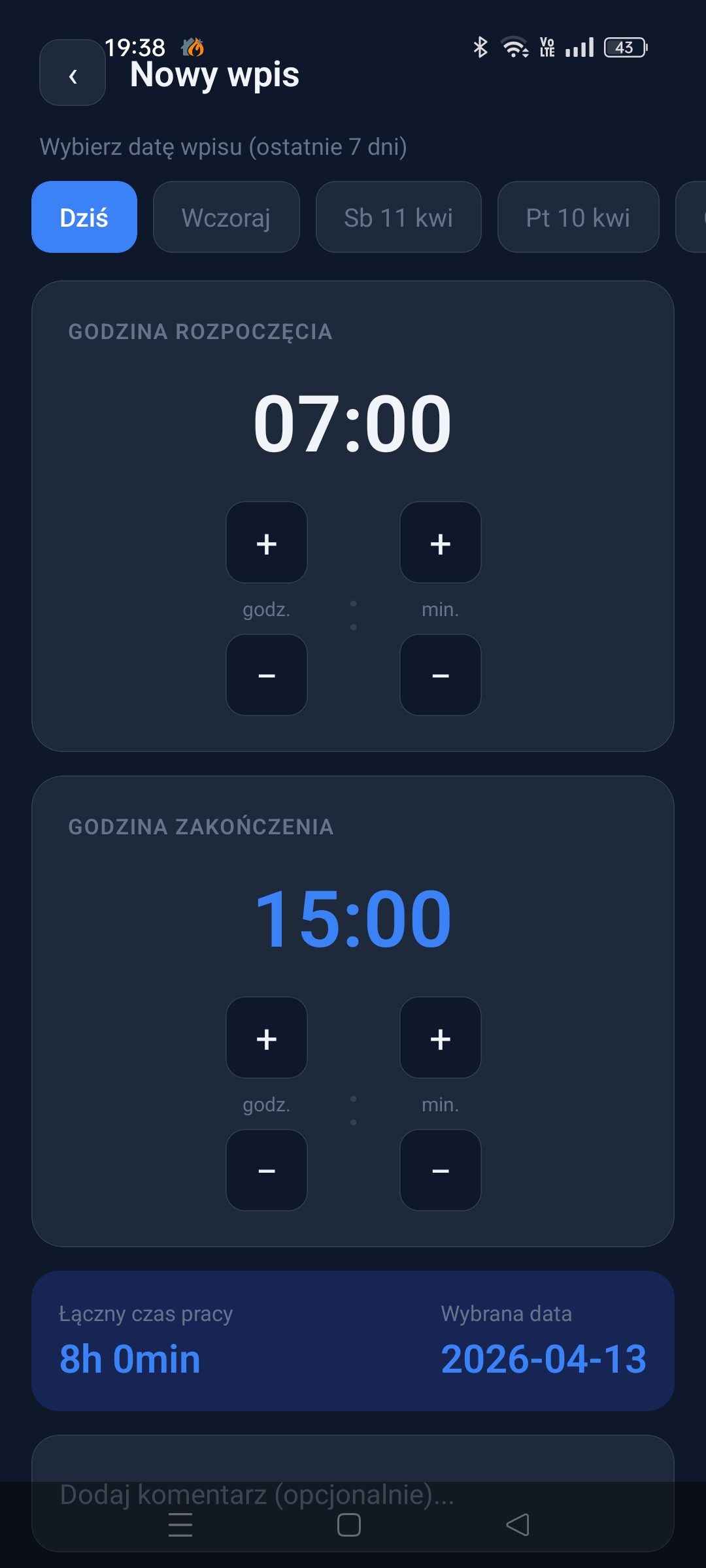This screenshot has height=1568, width=706.
Task: Decrease end time minutes using minus button
Action: (x=440, y=1169)
